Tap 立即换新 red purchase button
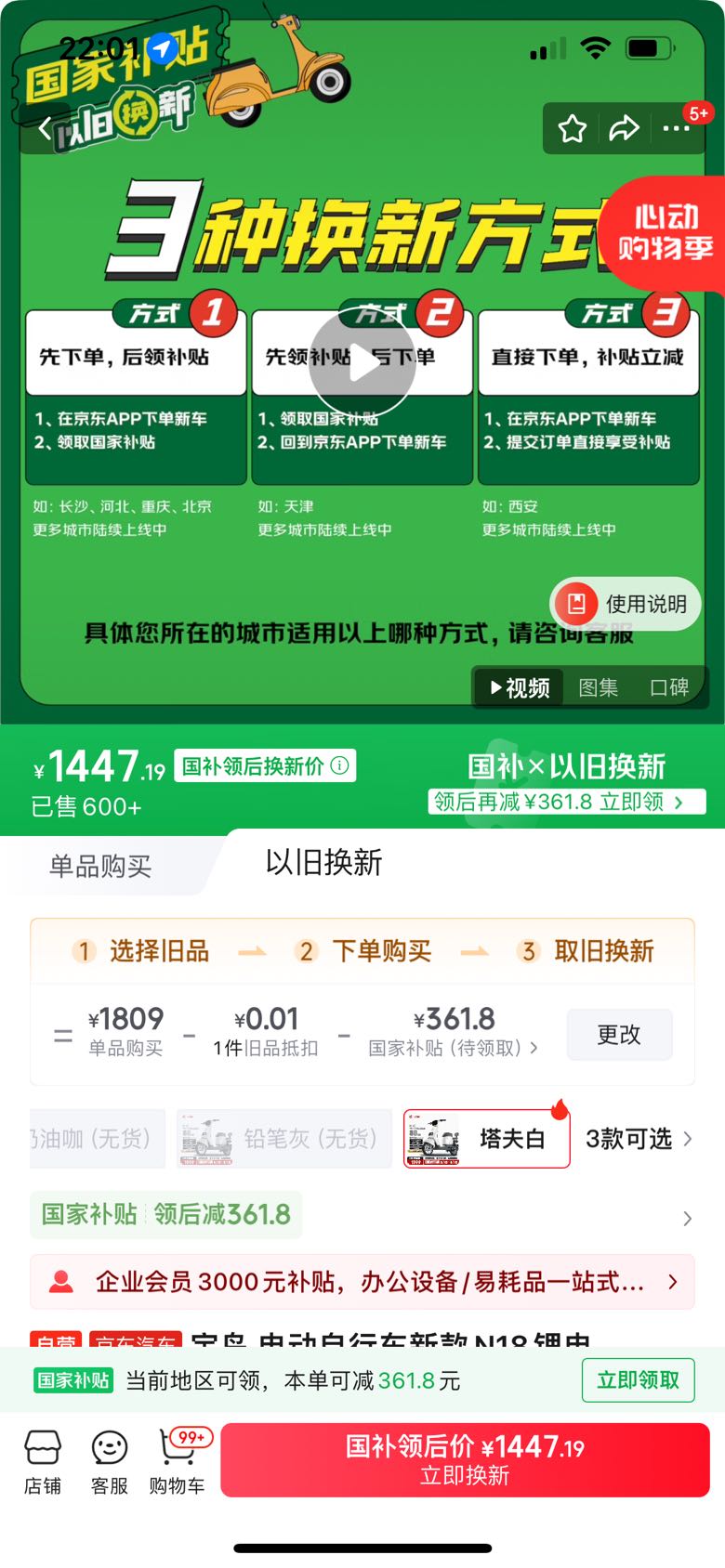725x1568 pixels. point(466,1460)
